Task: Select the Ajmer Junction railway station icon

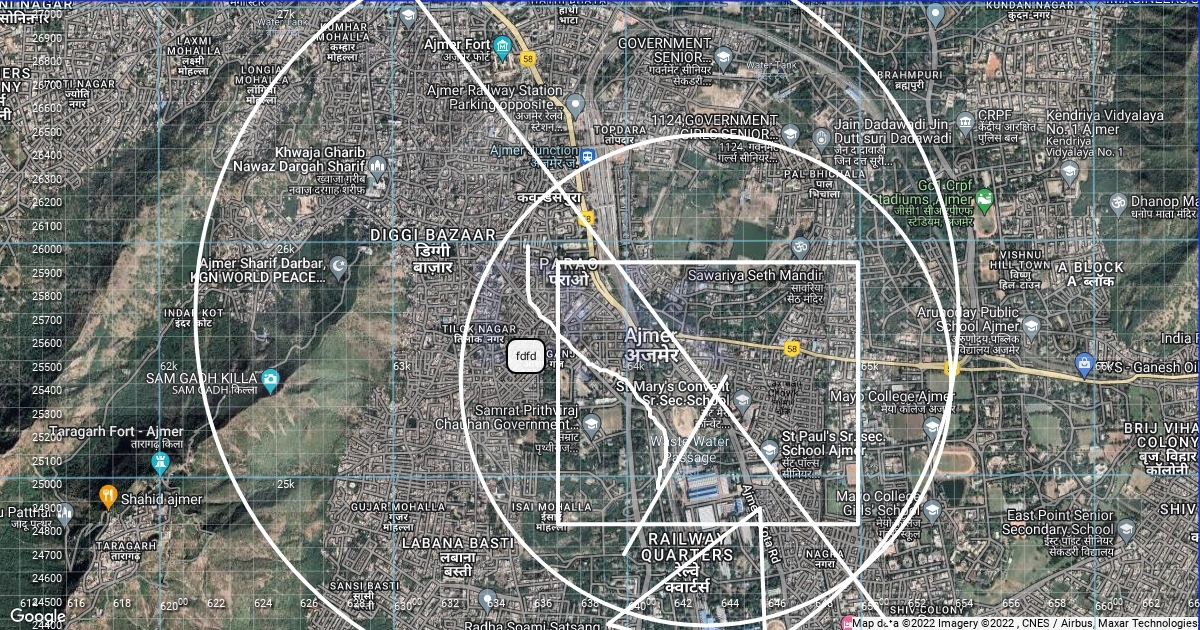Action: point(590,156)
